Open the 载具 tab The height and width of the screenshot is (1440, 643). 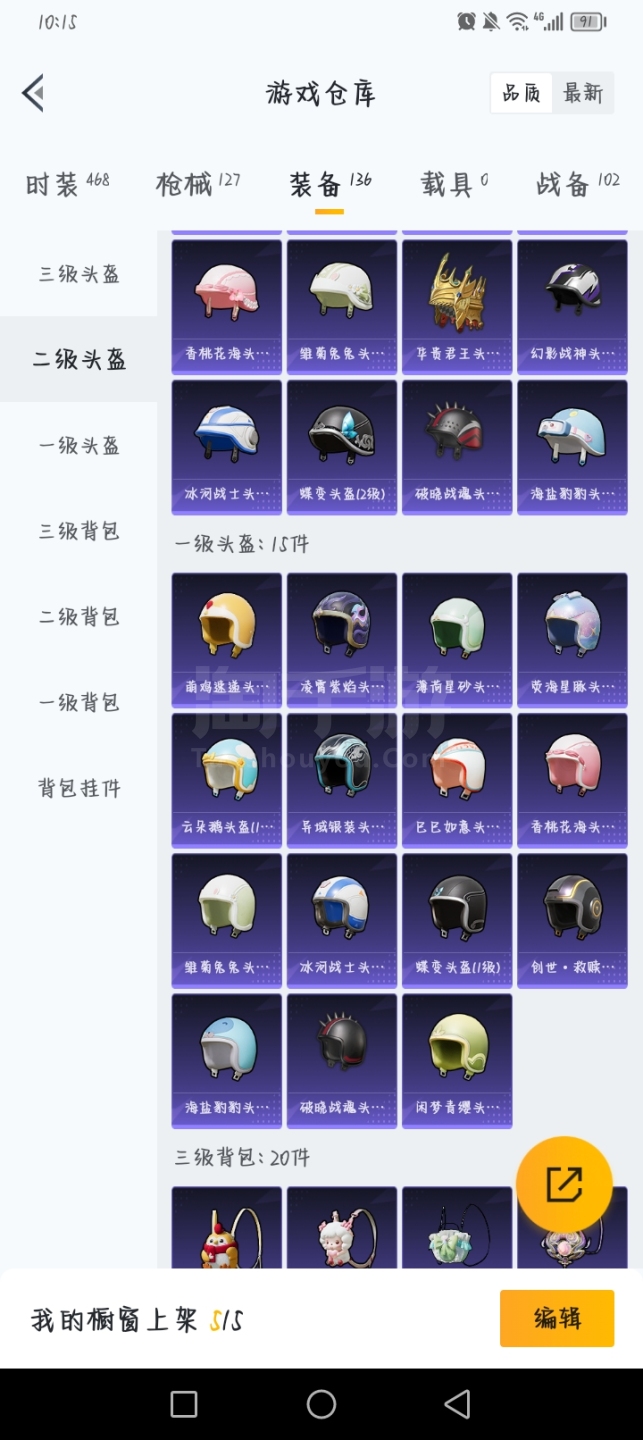[x=454, y=184]
